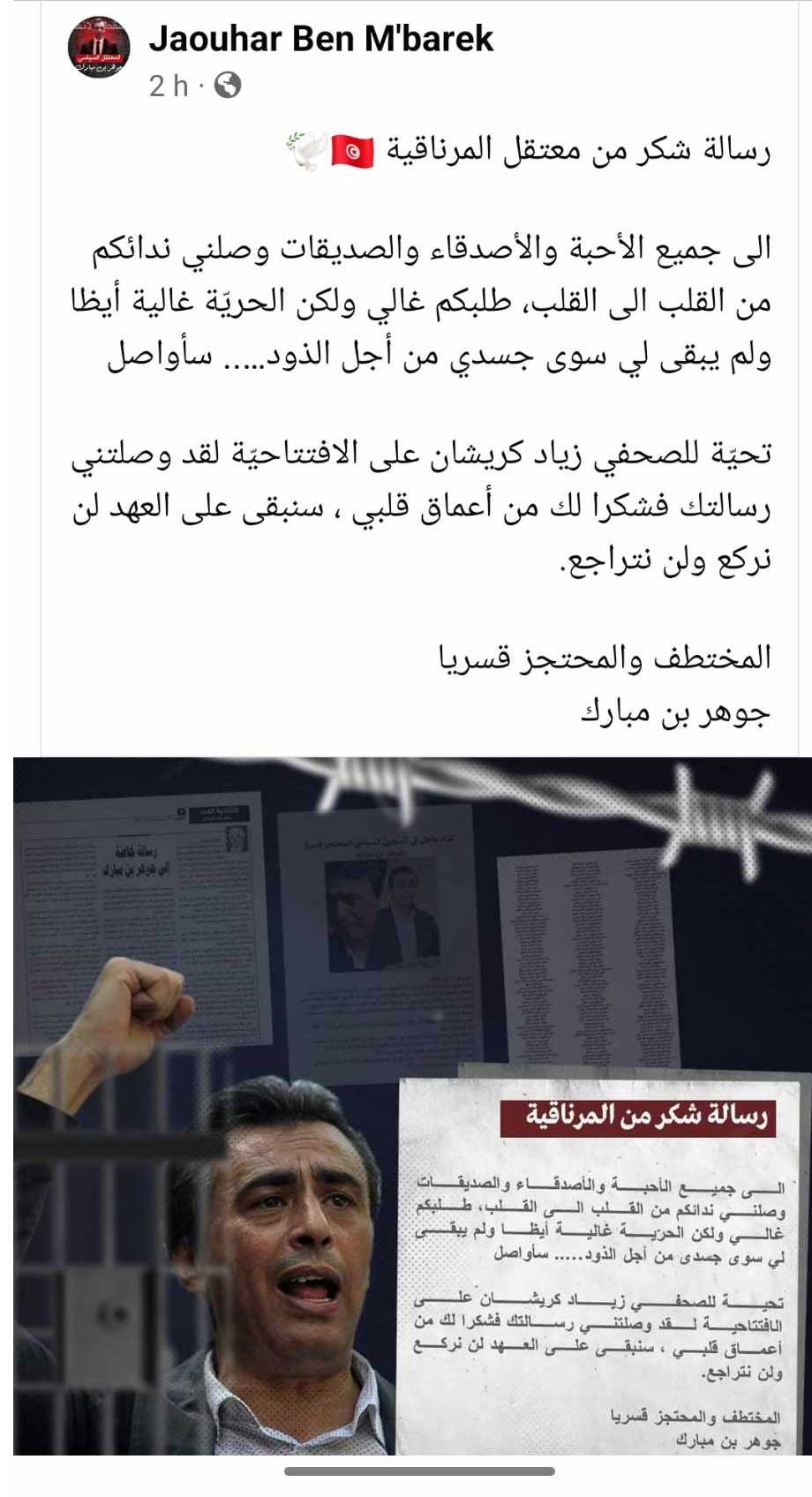Open the post's attached image
This screenshot has height=1497, width=812.
coord(411,1105)
